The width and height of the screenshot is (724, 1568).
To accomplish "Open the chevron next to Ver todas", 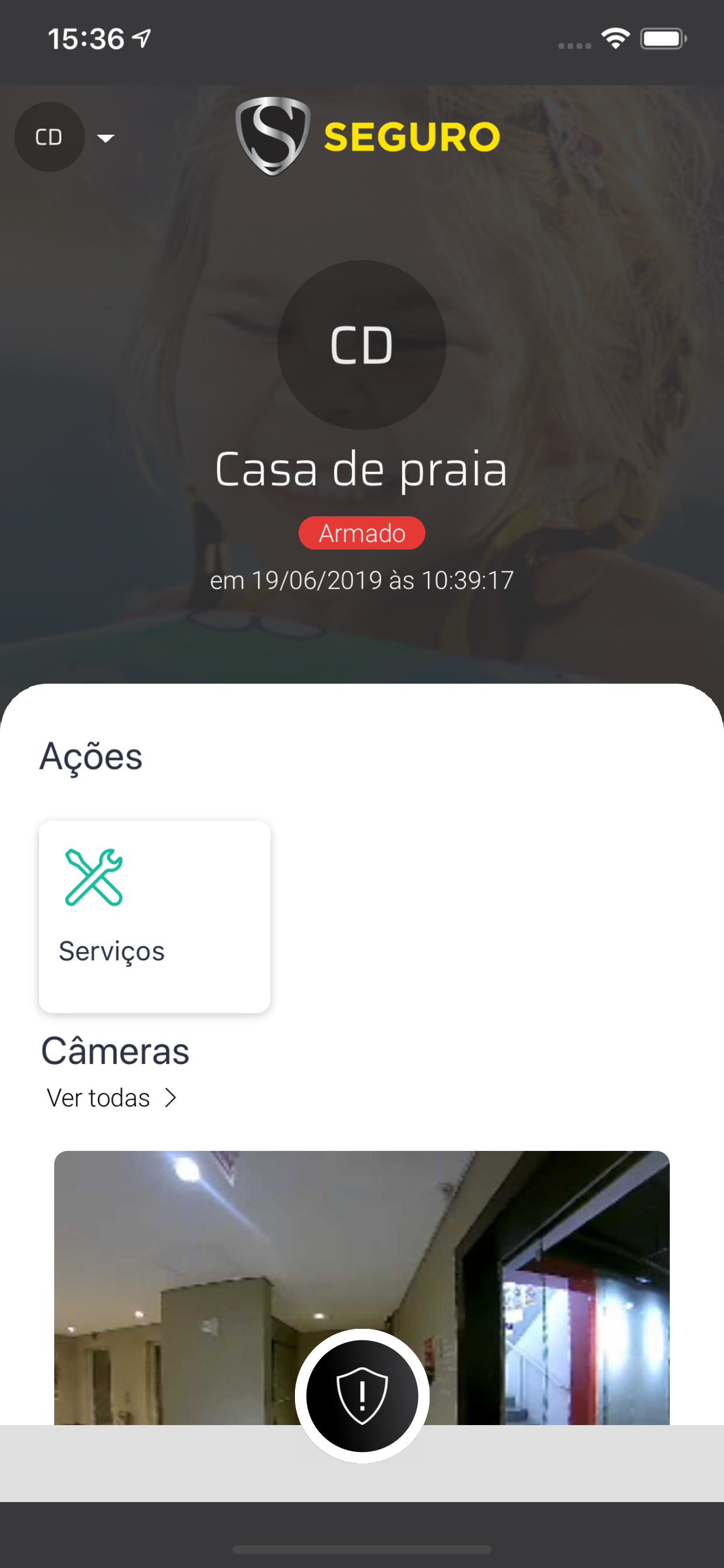I will [170, 1097].
